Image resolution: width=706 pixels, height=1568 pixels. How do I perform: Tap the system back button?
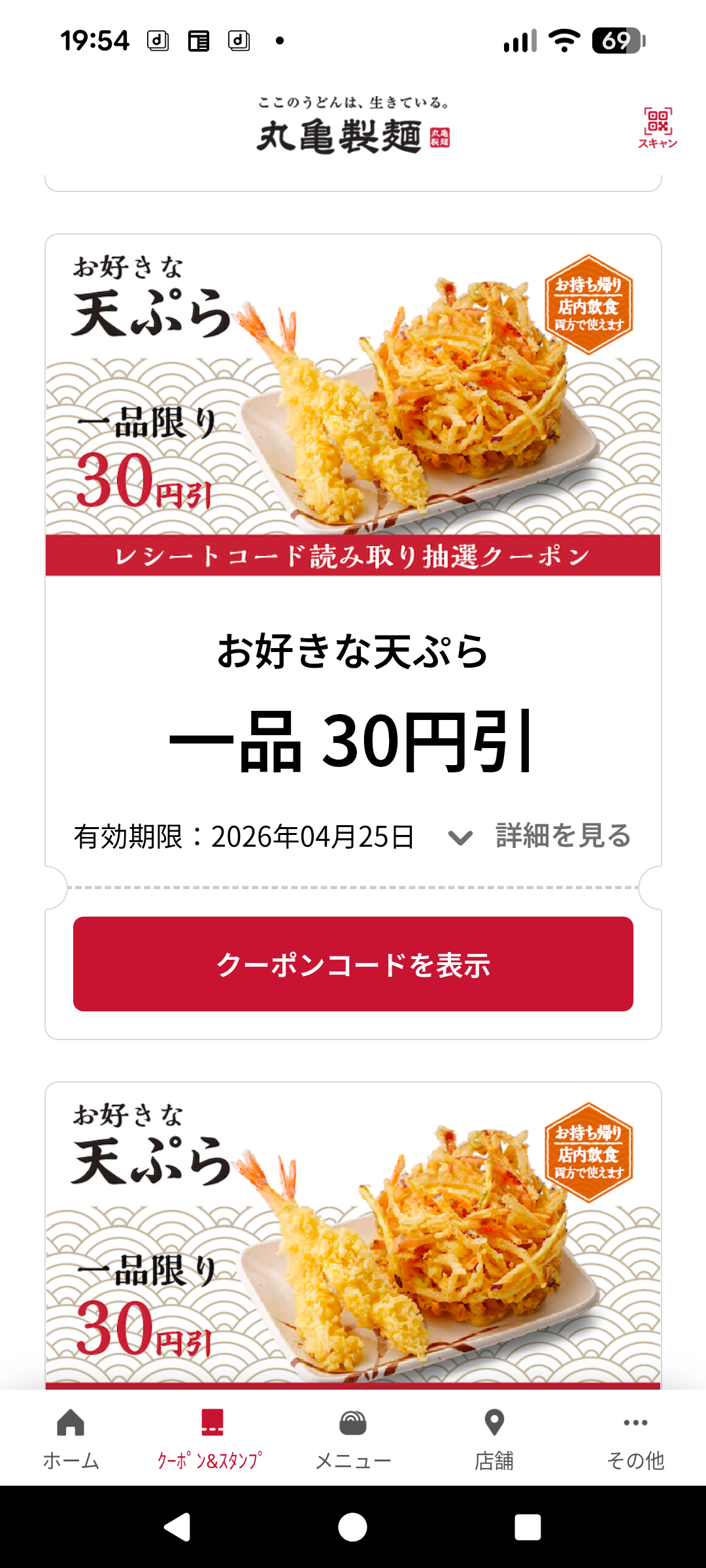tap(176, 1527)
